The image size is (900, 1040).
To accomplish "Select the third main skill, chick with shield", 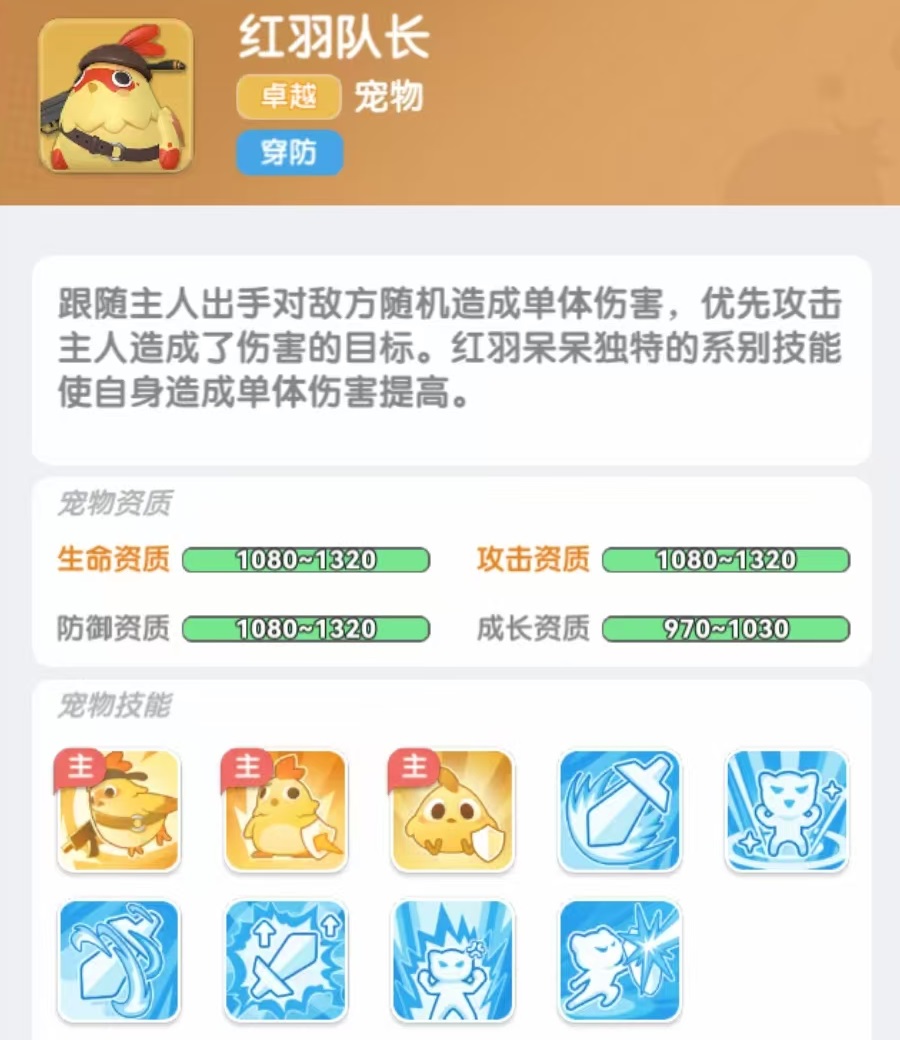I will (452, 810).
